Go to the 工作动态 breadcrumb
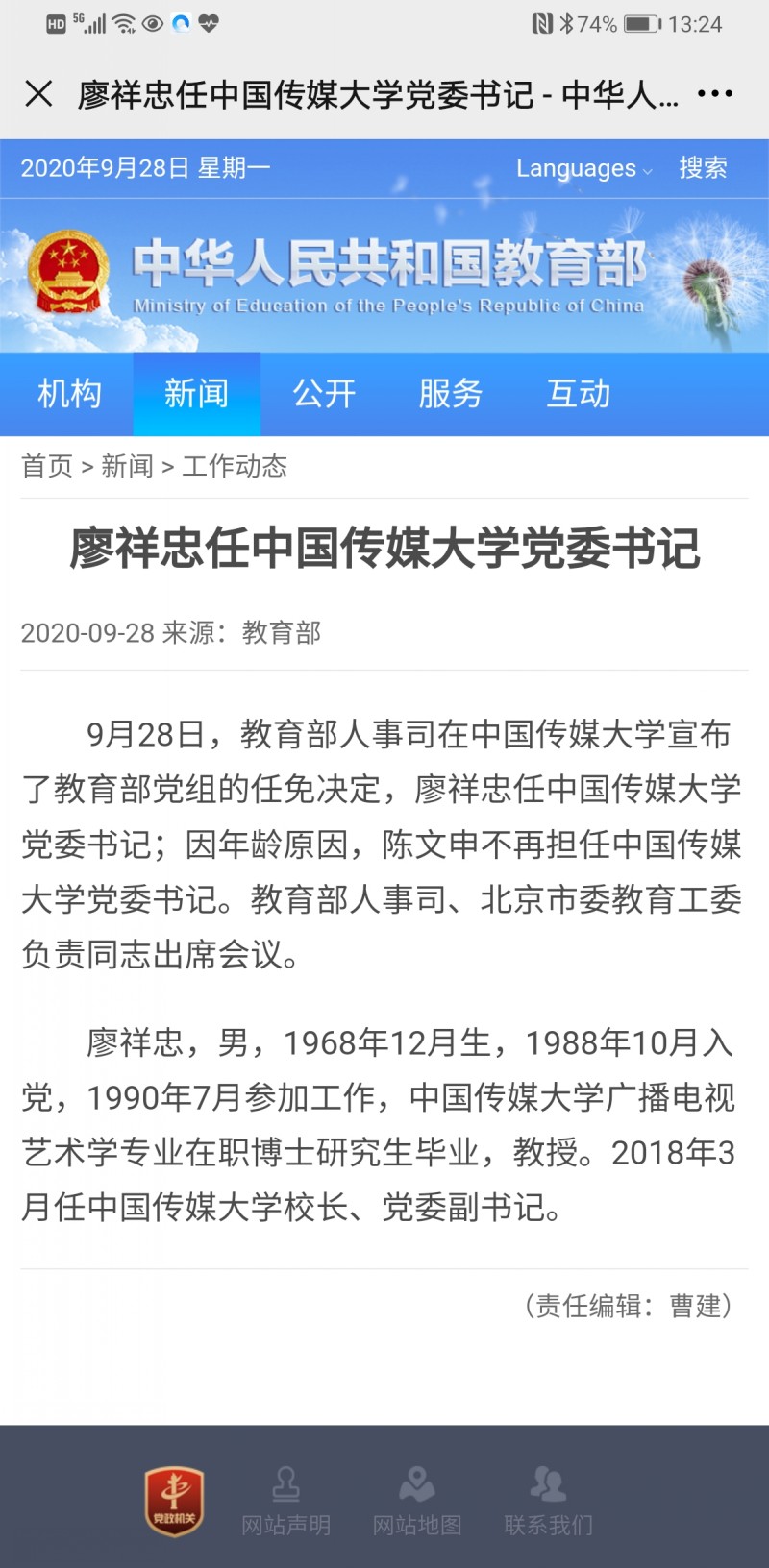This screenshot has width=769, height=1568. (235, 467)
